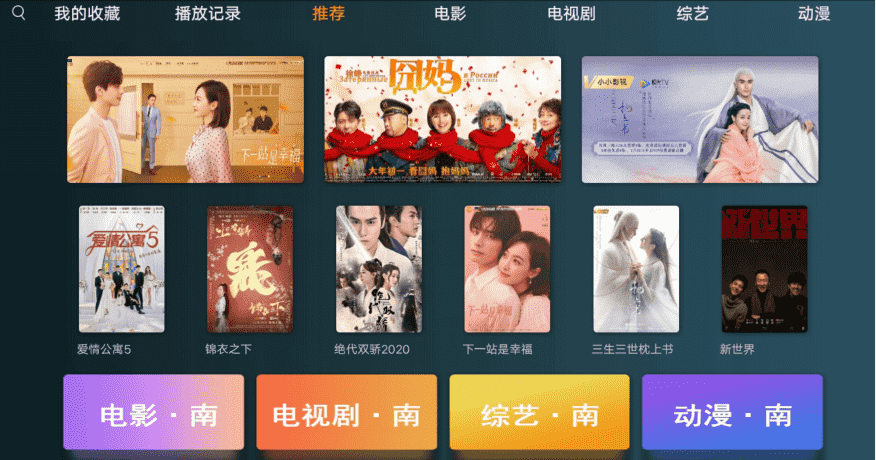View 三生三世枕上书 details
Viewport: 876px width, 460px height.
(636, 269)
